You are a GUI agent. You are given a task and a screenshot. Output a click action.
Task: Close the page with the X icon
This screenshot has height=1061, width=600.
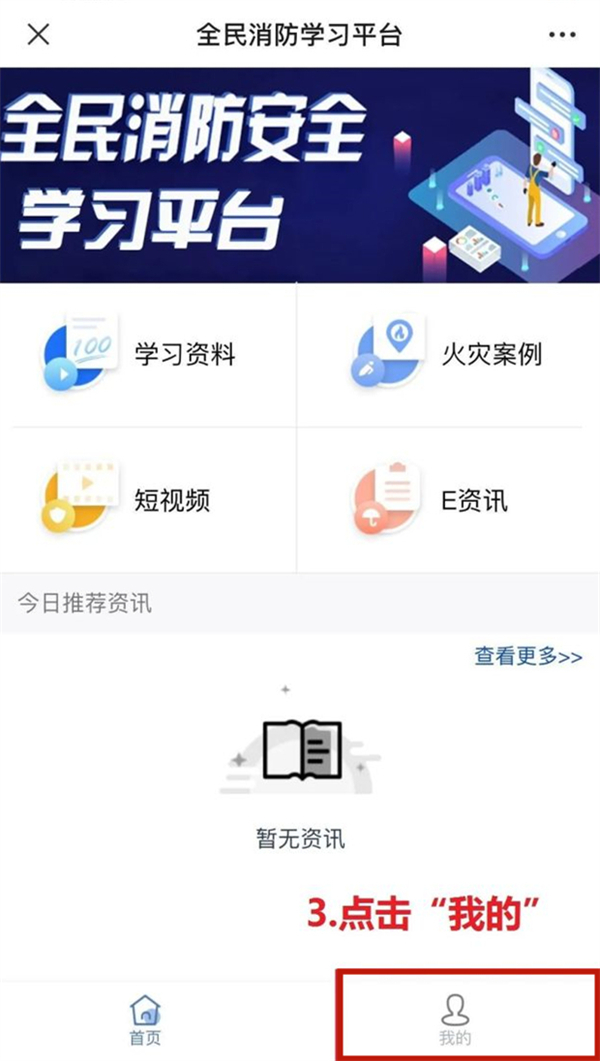click(x=38, y=34)
